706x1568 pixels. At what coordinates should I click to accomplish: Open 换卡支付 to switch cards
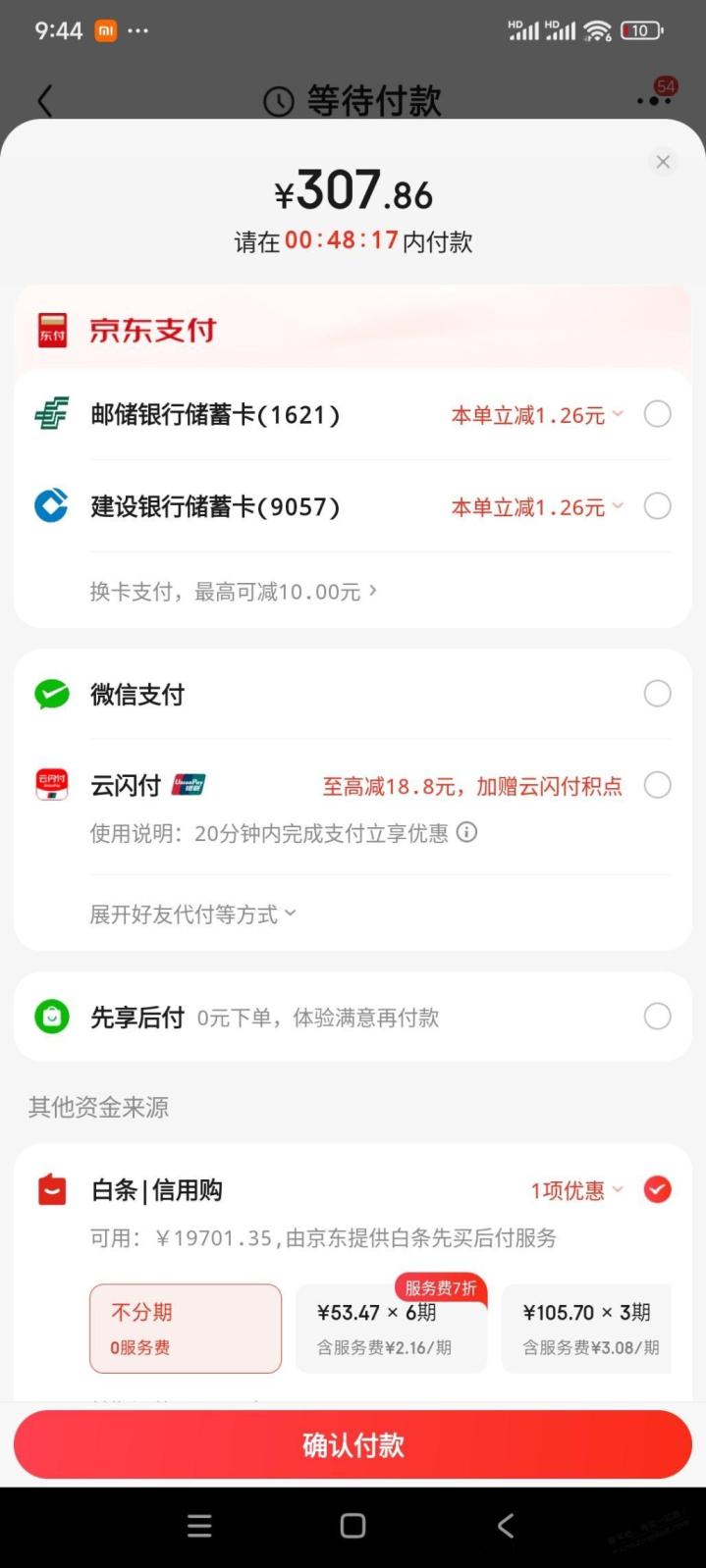[234, 592]
